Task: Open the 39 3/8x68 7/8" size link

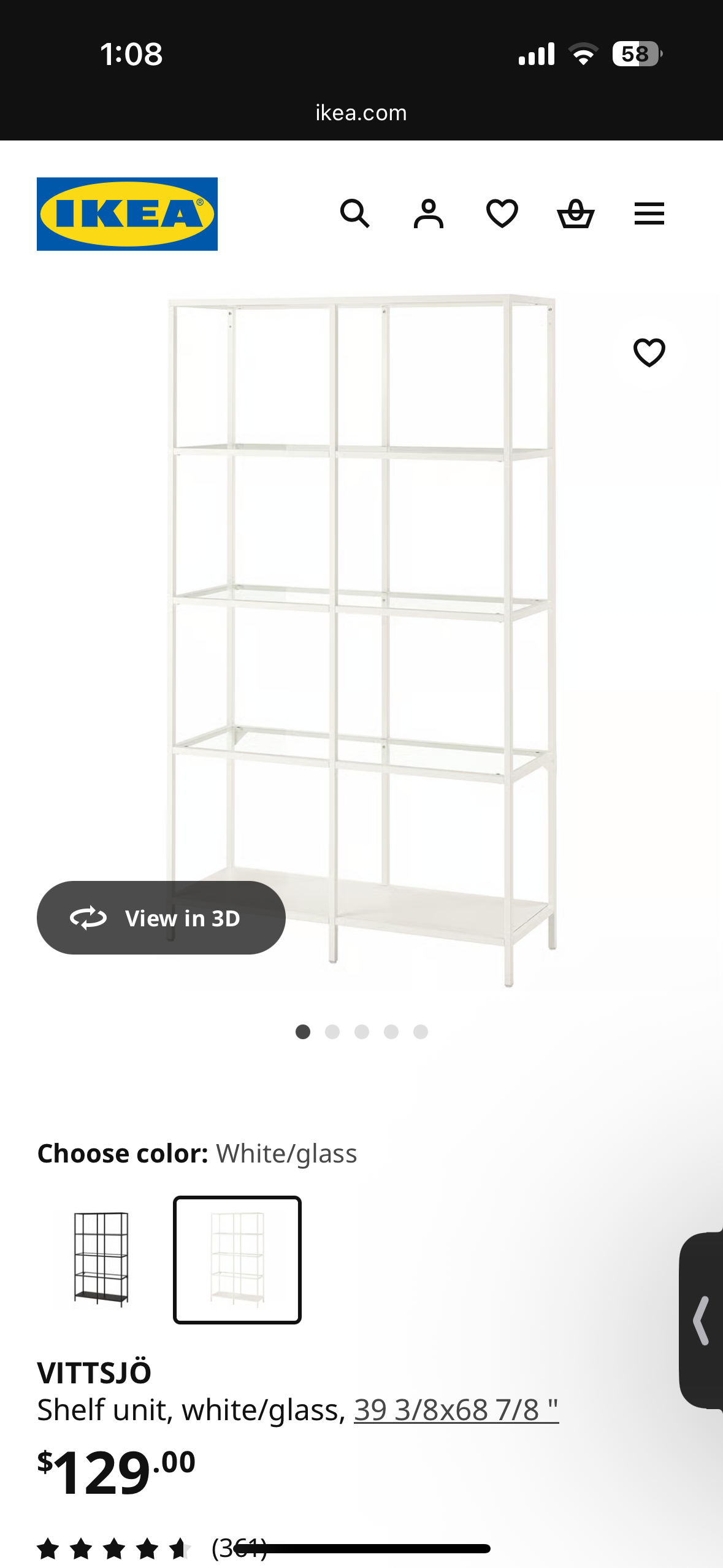Action: coord(456,1410)
